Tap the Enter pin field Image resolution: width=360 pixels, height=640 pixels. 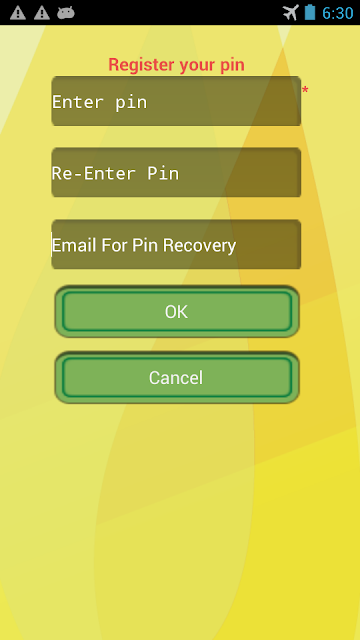coord(176,101)
